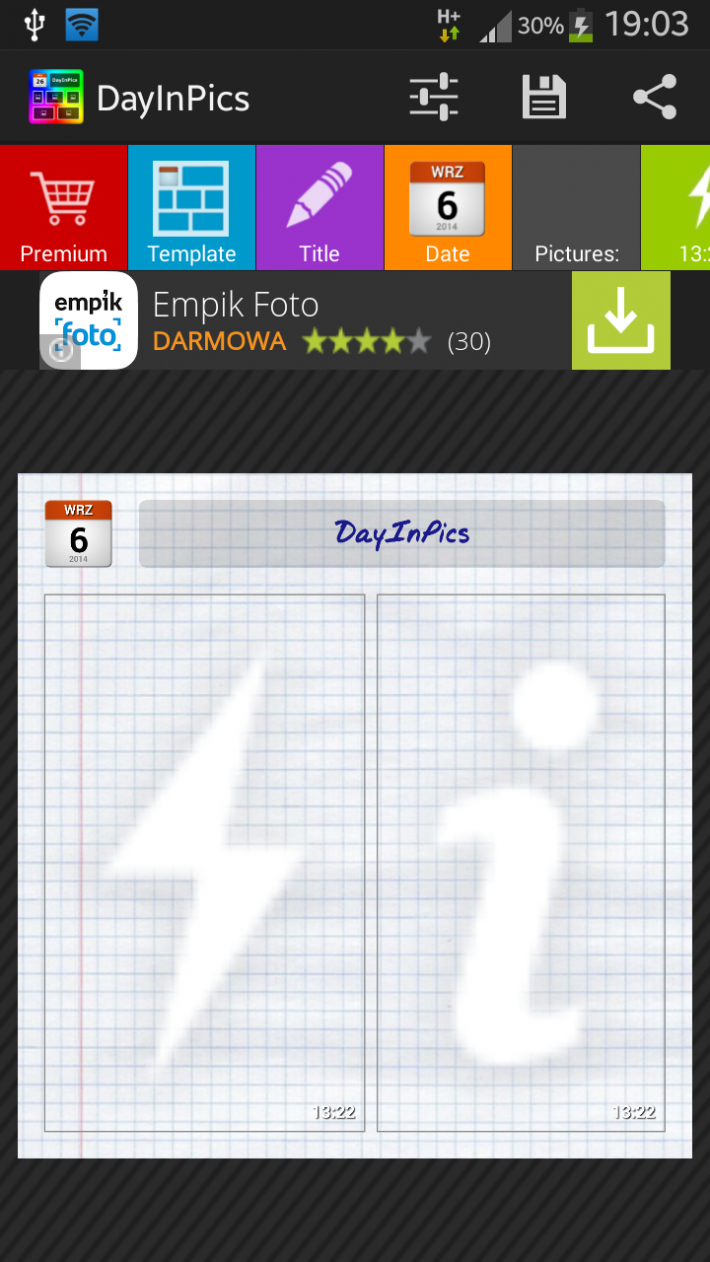The height and width of the screenshot is (1262, 710).
Task: Choose a Template layout
Action: [x=191, y=208]
